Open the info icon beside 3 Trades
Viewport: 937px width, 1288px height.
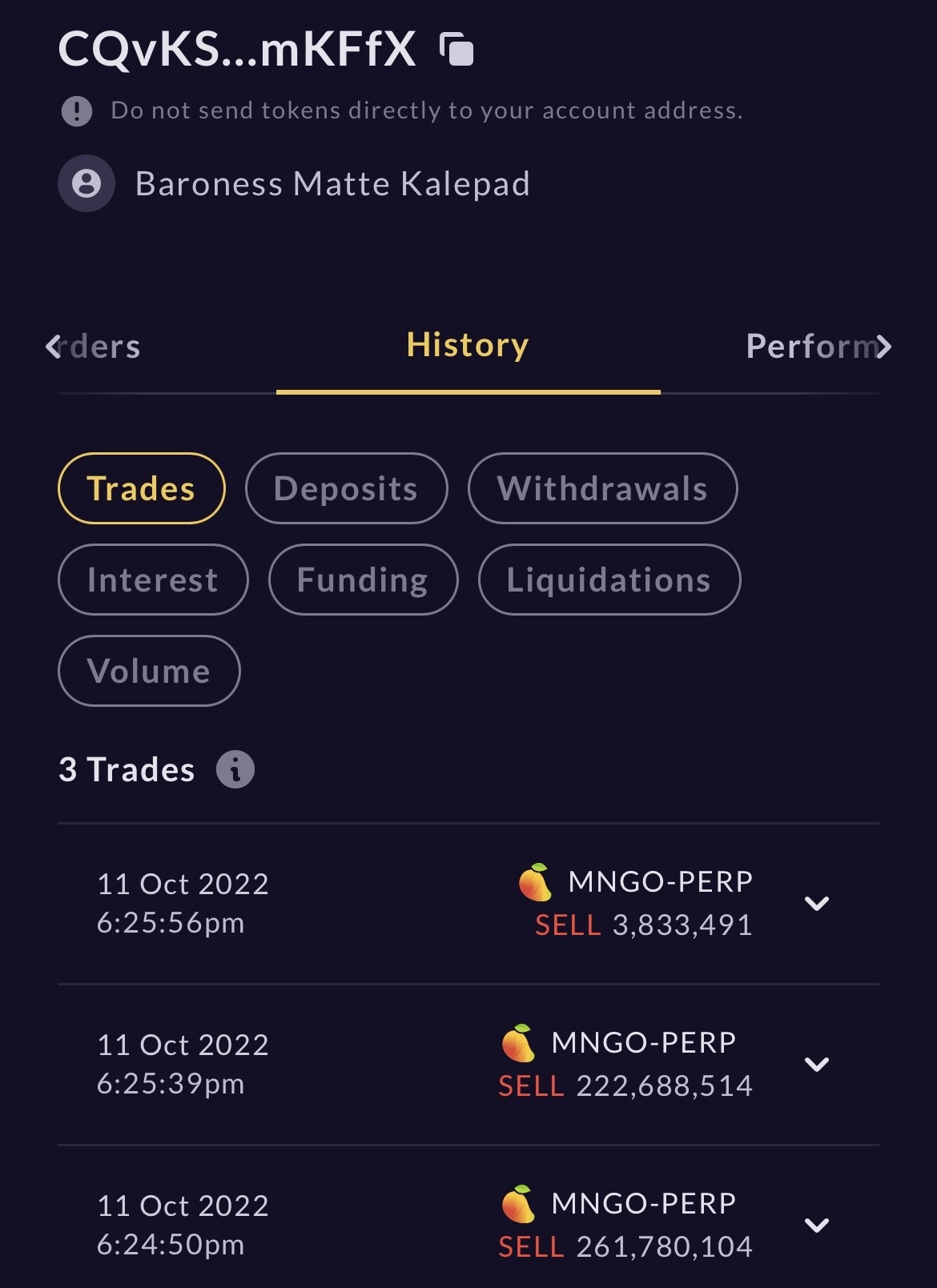235,770
